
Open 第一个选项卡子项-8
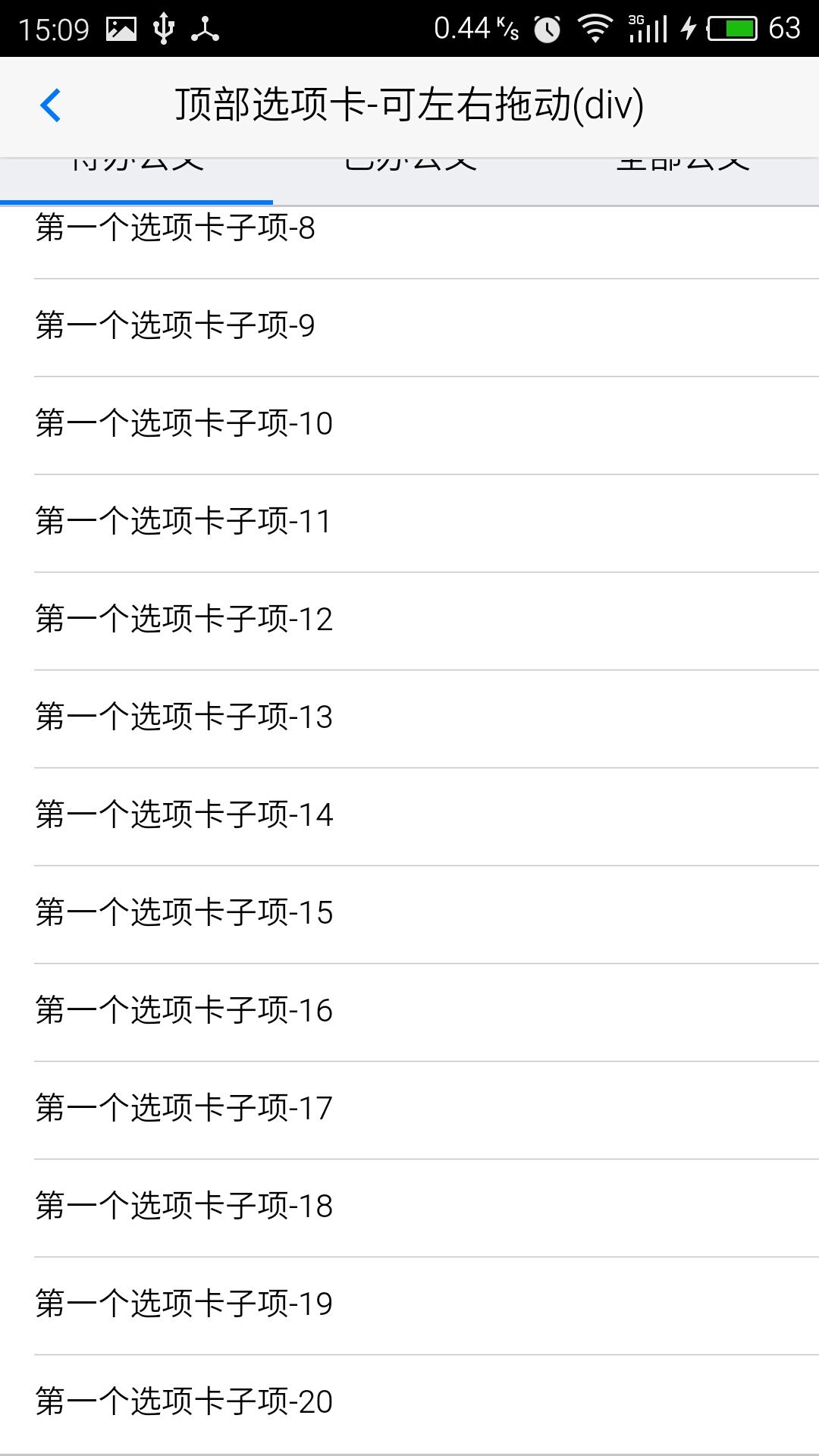pos(409,237)
